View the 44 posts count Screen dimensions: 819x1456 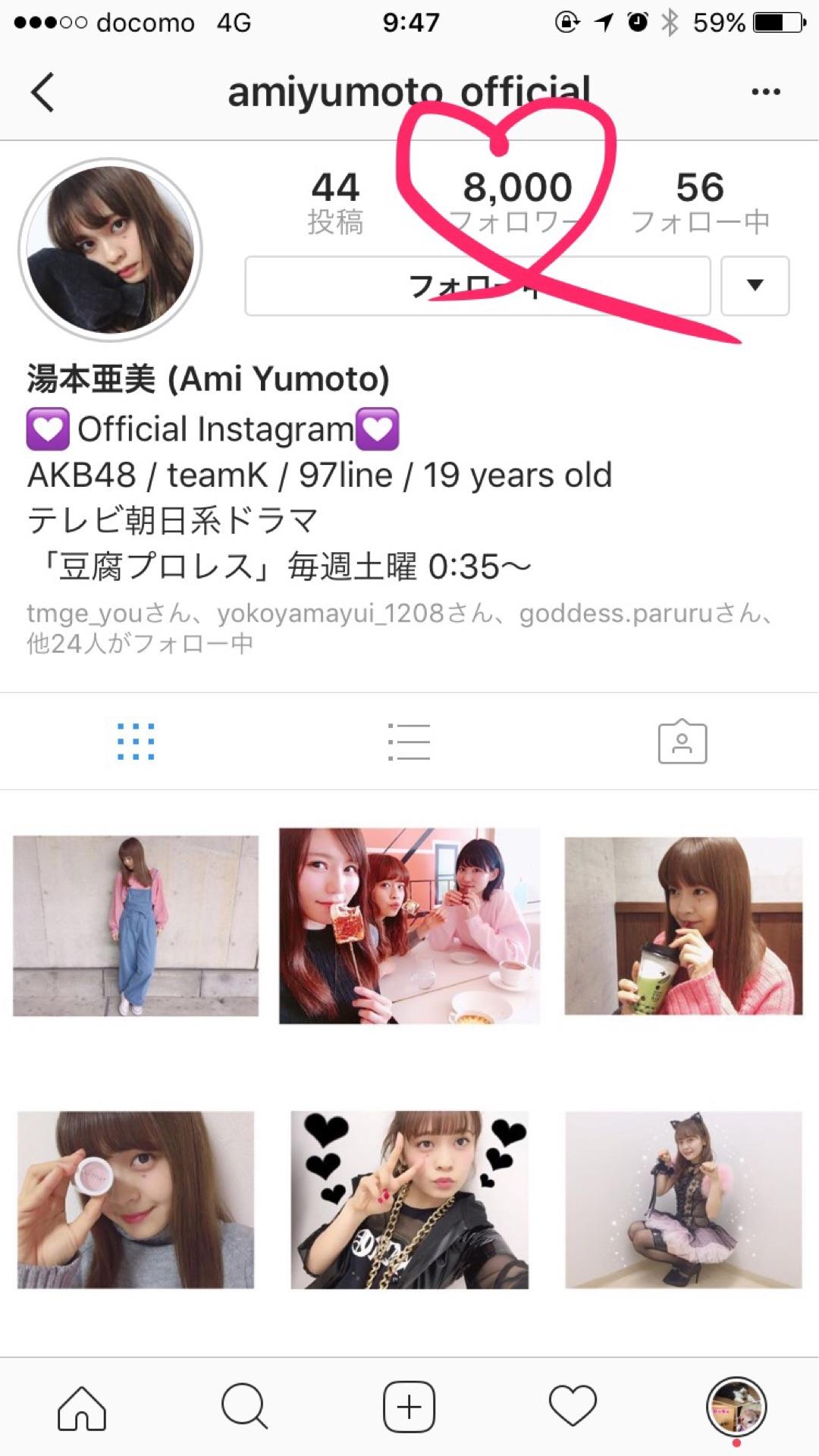(335, 202)
